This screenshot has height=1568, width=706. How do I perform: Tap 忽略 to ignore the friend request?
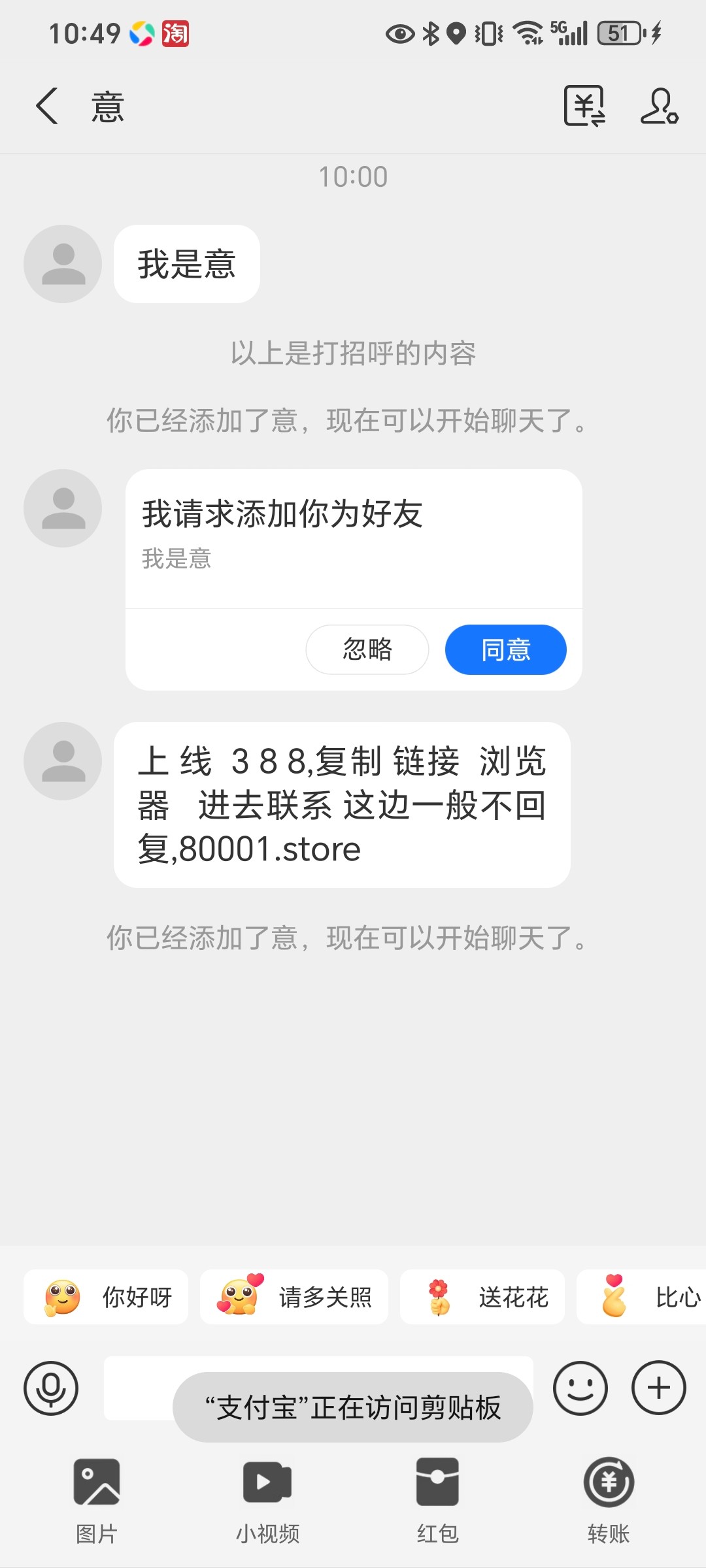click(367, 649)
